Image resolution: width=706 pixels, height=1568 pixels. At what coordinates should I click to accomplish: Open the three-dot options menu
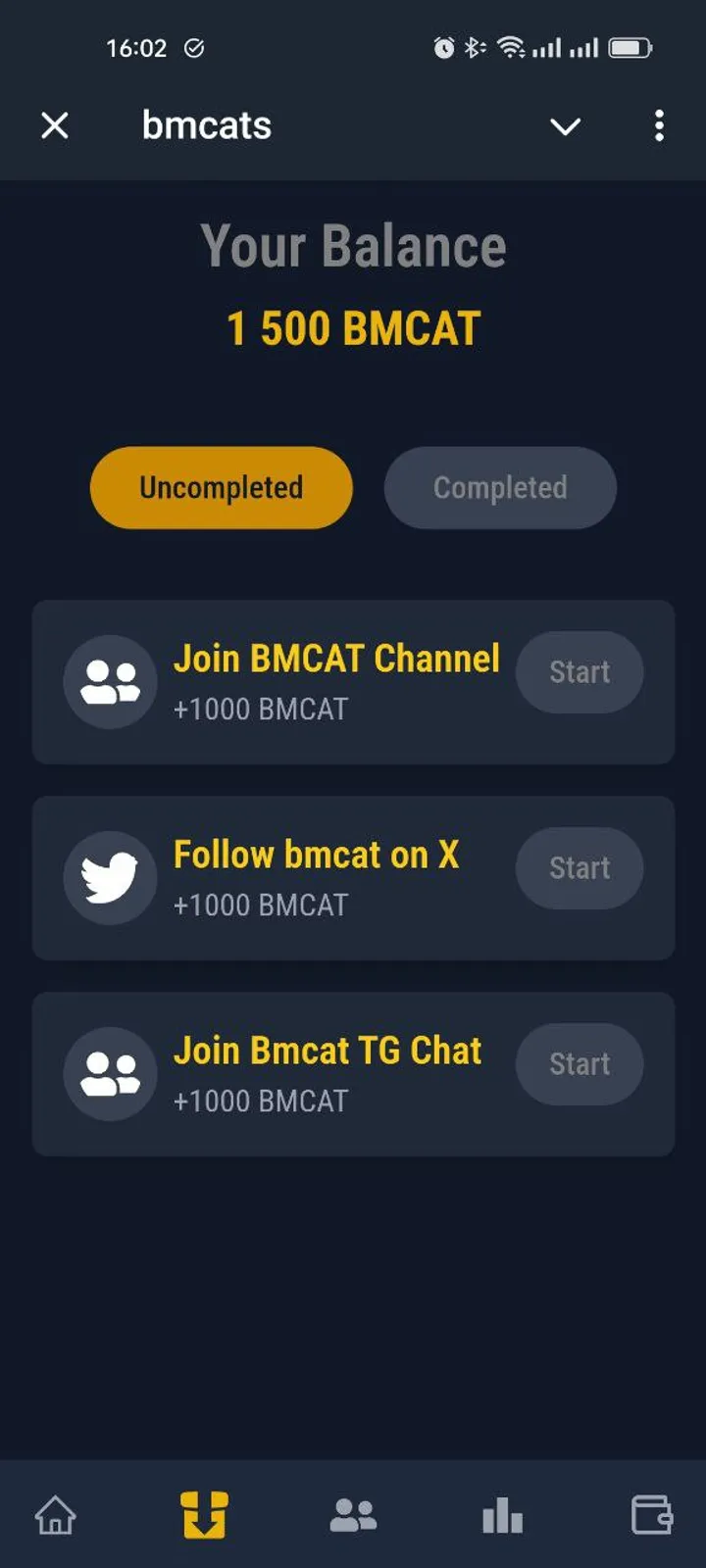tap(659, 125)
